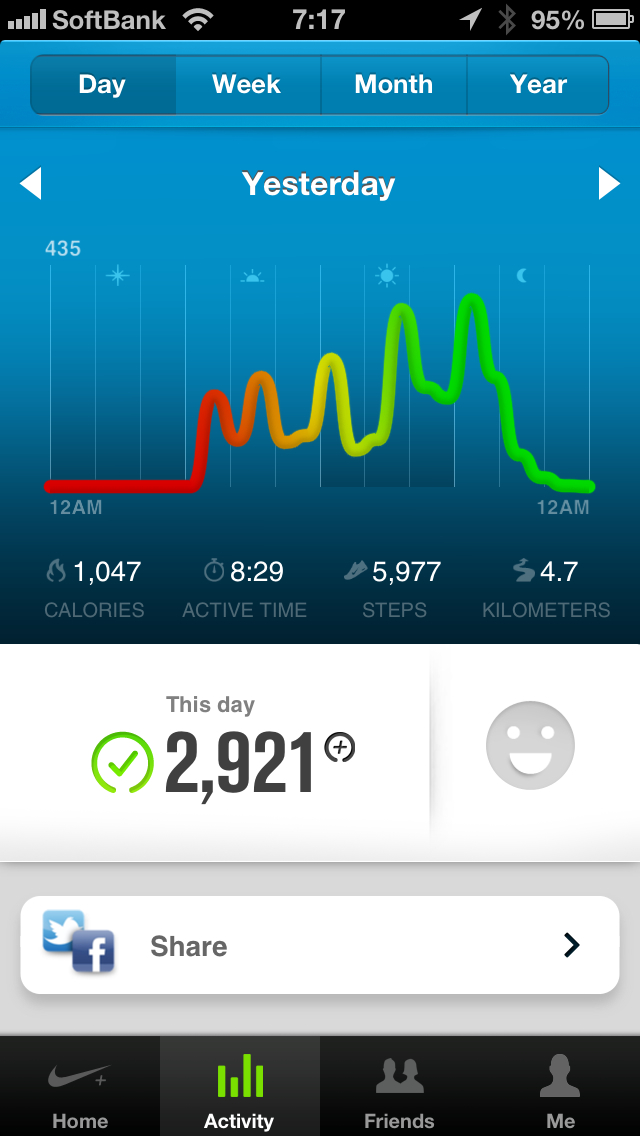Switch to the Month view

click(393, 85)
